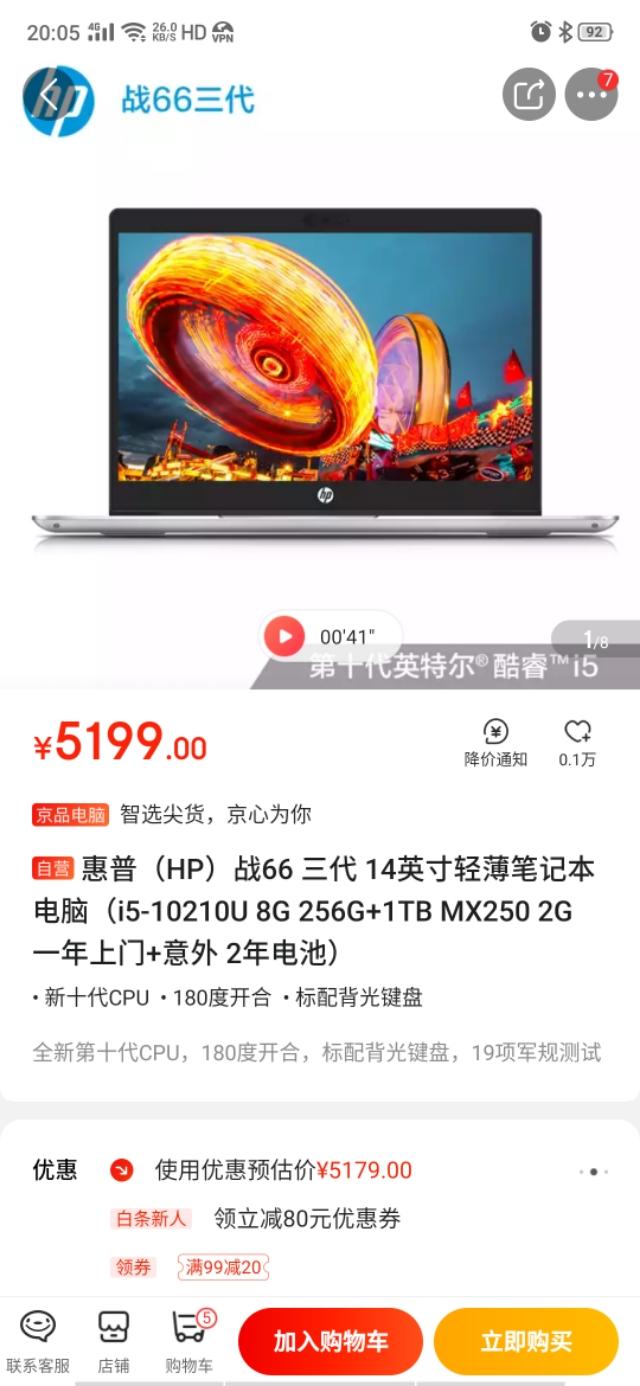Open the 优惠 promotions options dots
Image resolution: width=640 pixels, height=1386 pixels.
pyautogui.click(x=593, y=1171)
